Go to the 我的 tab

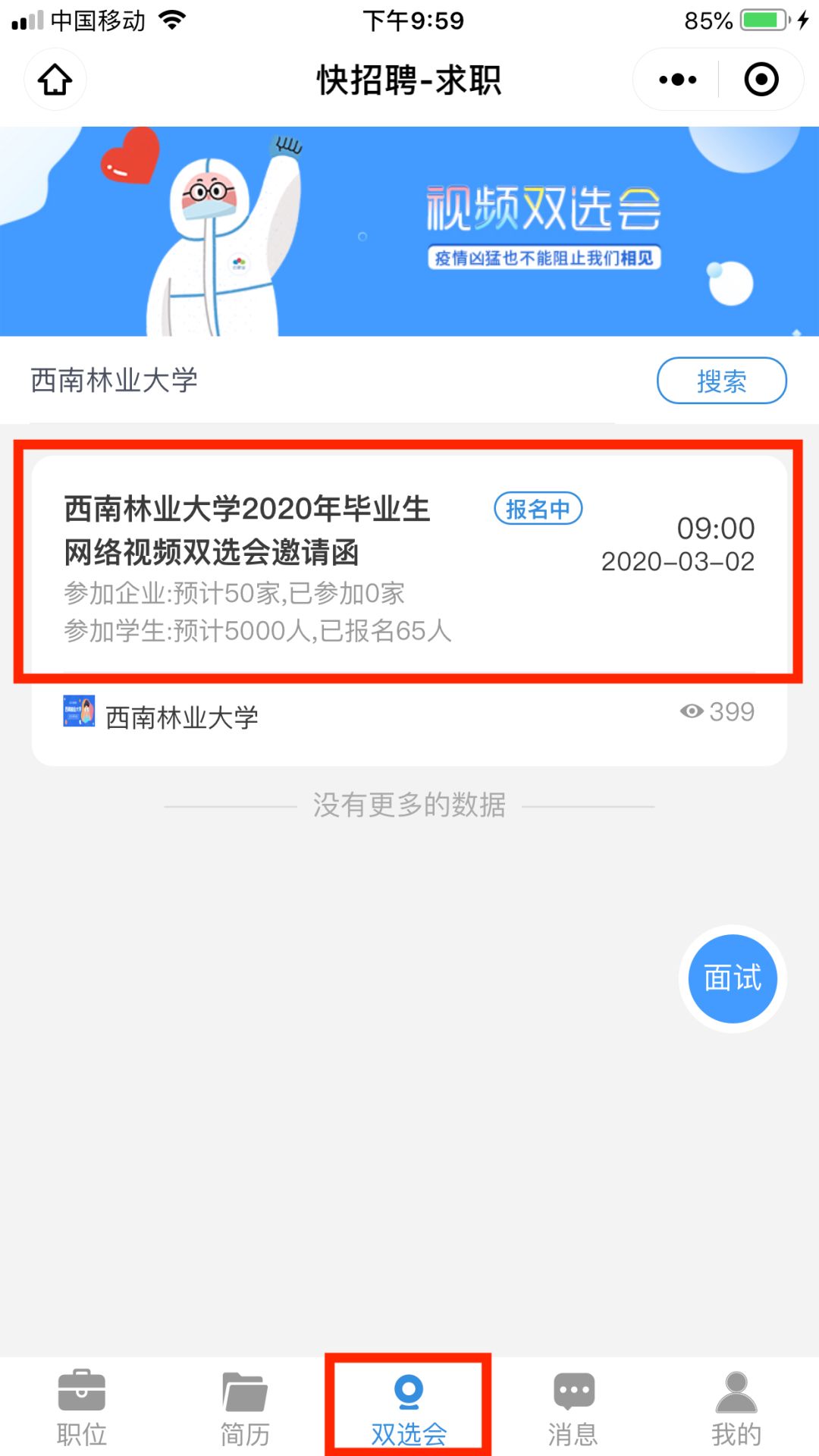(736, 1409)
